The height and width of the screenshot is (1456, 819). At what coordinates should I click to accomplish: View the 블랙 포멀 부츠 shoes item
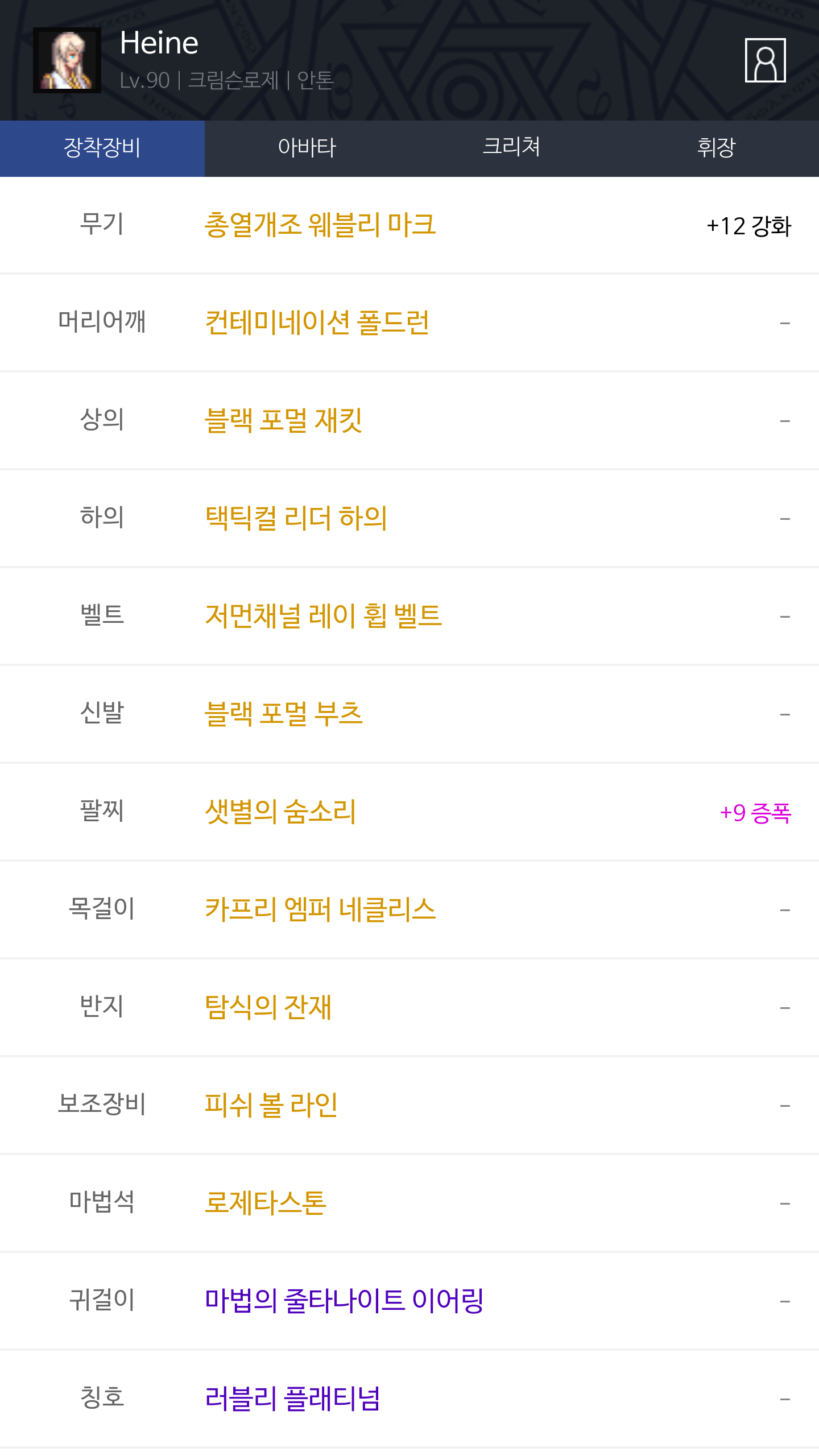click(x=283, y=714)
